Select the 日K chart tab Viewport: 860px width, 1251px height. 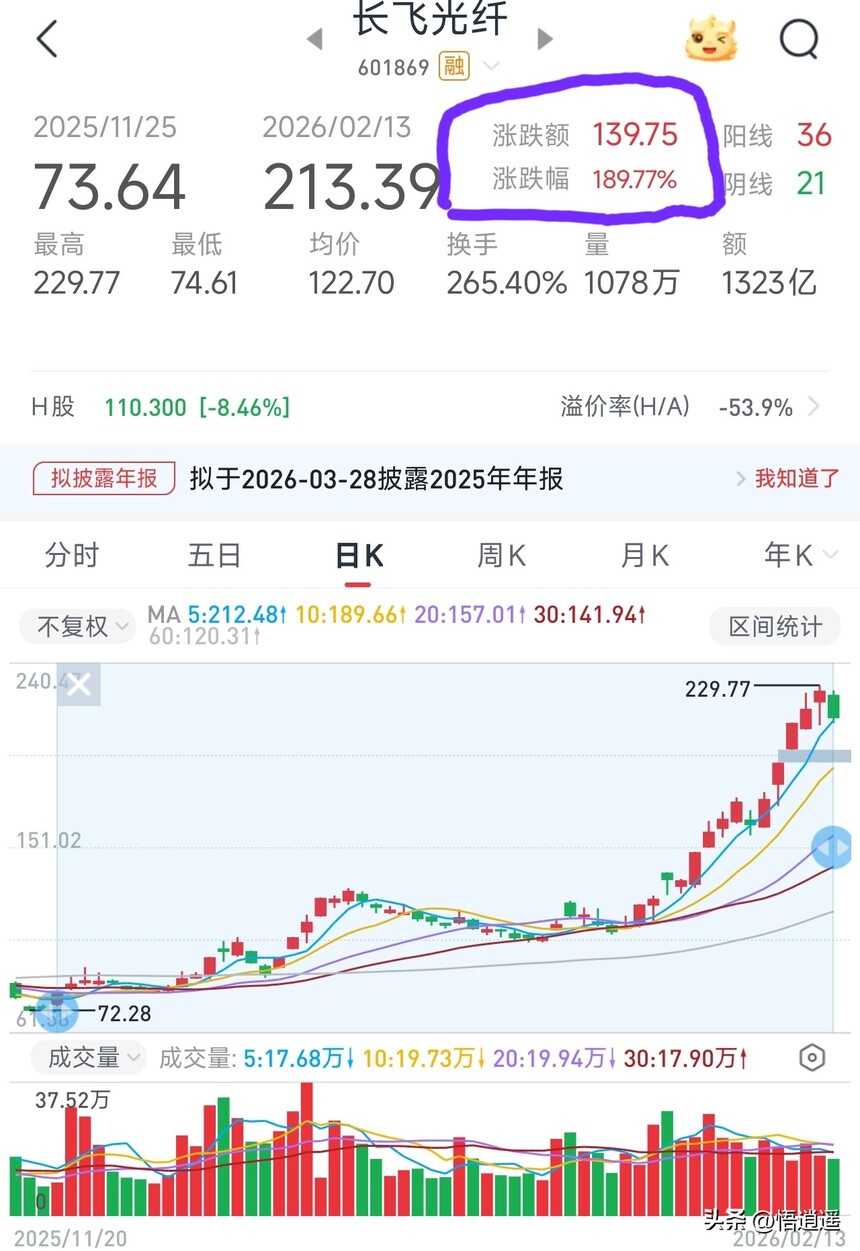[358, 556]
